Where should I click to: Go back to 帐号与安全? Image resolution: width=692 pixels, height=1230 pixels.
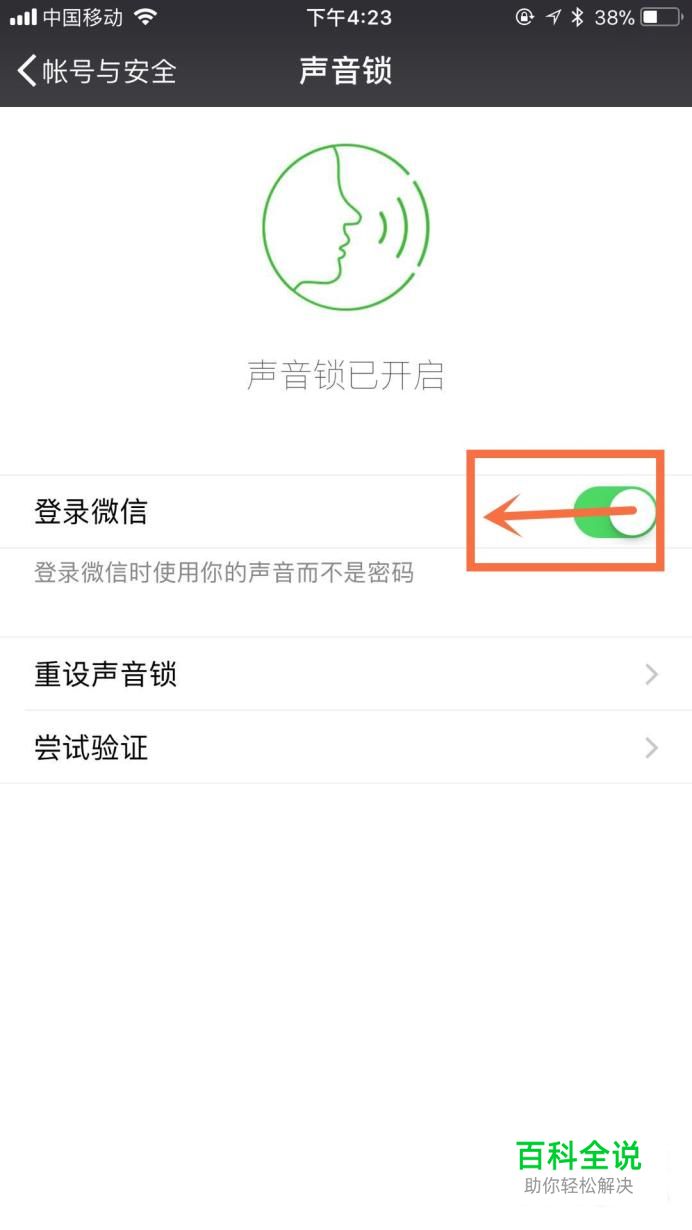[97, 71]
